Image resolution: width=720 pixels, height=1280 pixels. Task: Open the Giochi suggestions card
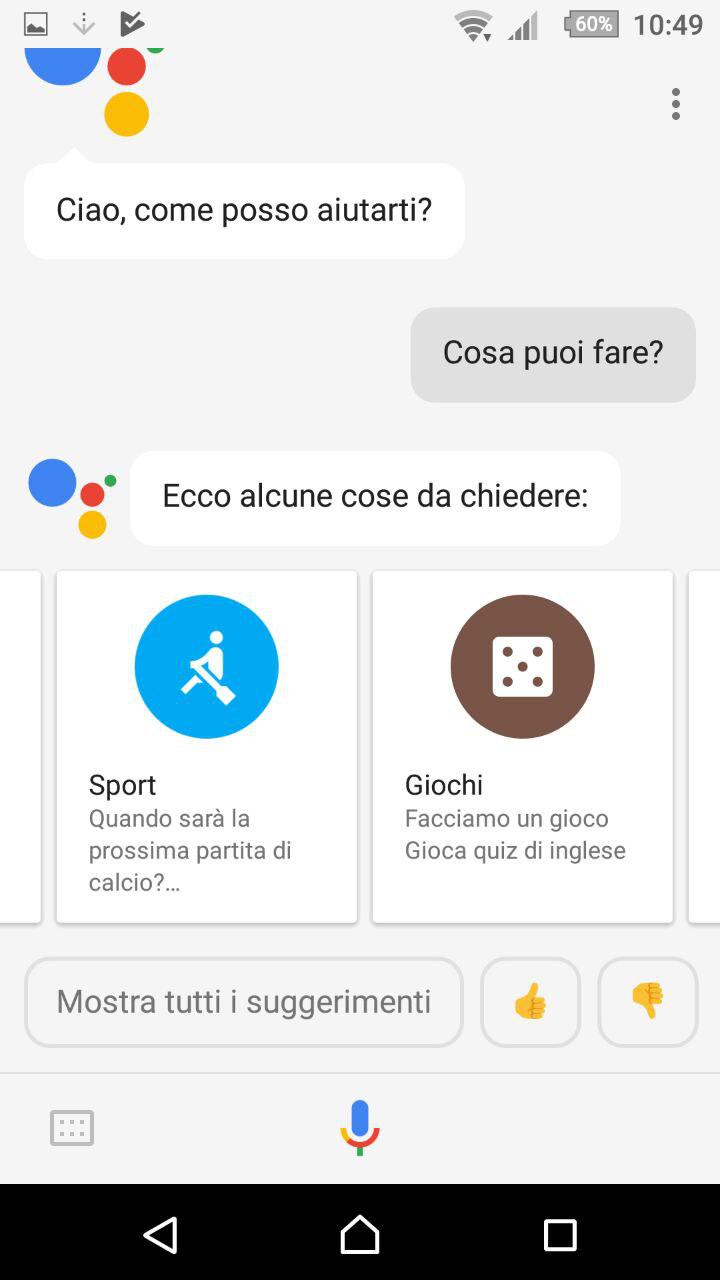(522, 747)
